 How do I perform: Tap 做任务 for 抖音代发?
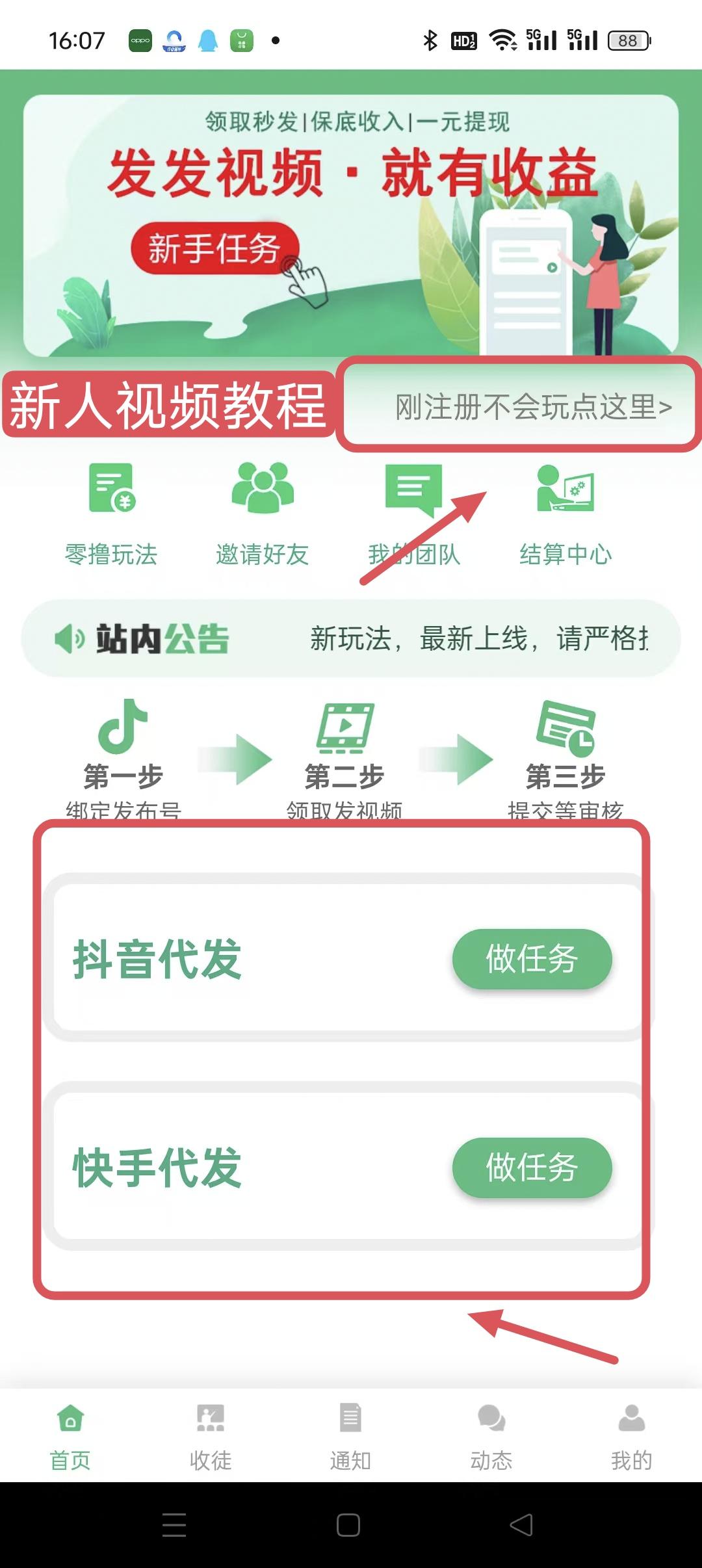532,959
